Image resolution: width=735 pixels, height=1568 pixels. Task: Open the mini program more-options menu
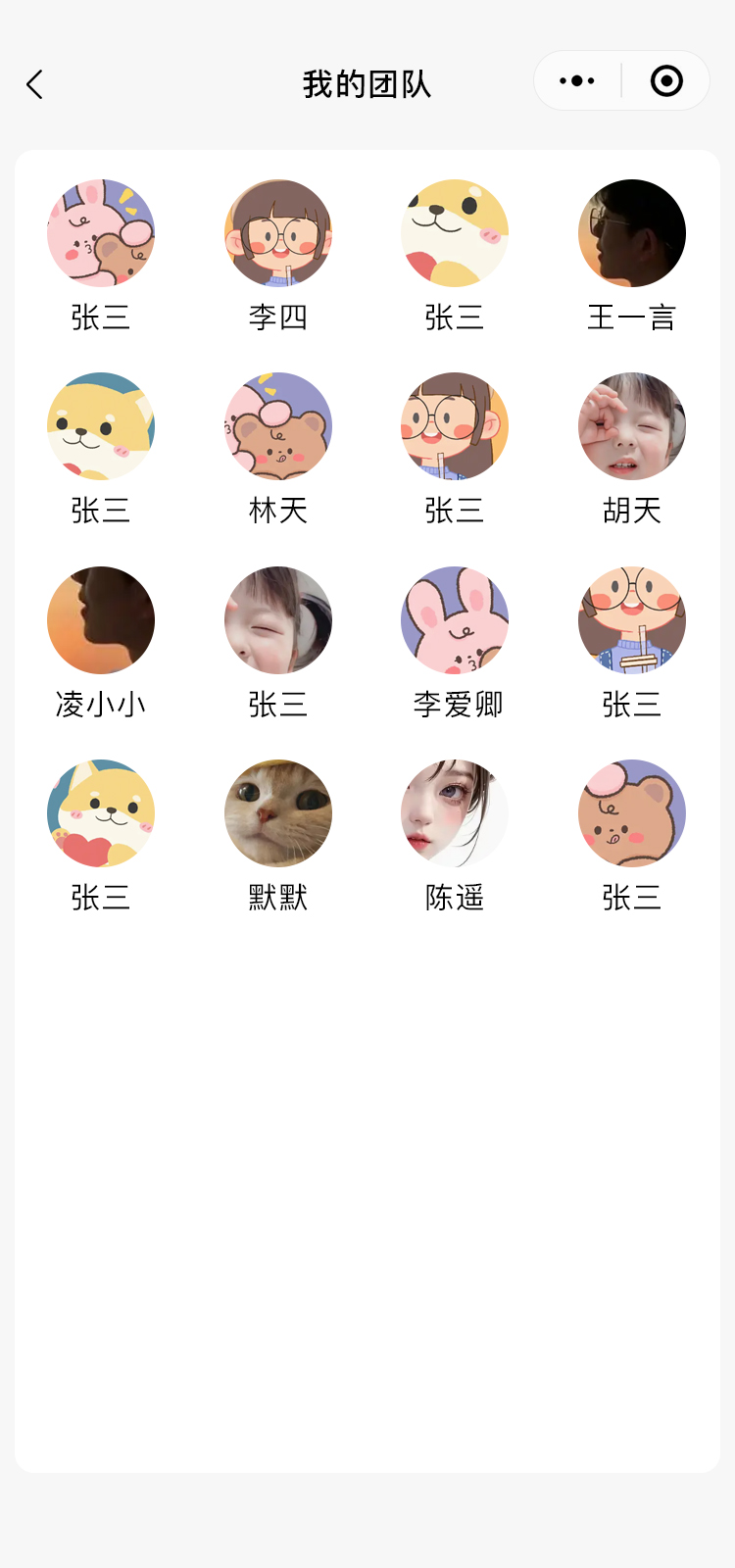pos(577,81)
